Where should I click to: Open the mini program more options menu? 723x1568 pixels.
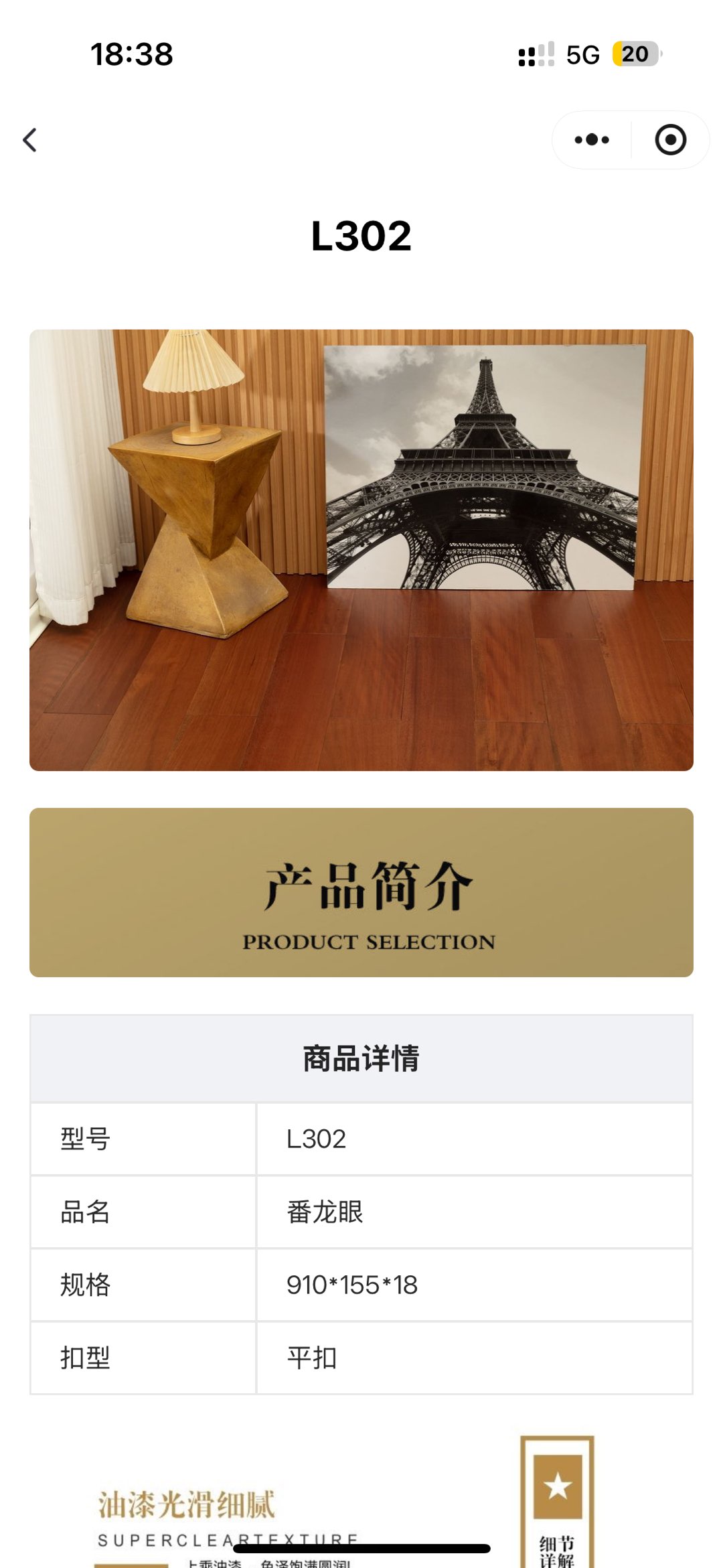point(592,140)
